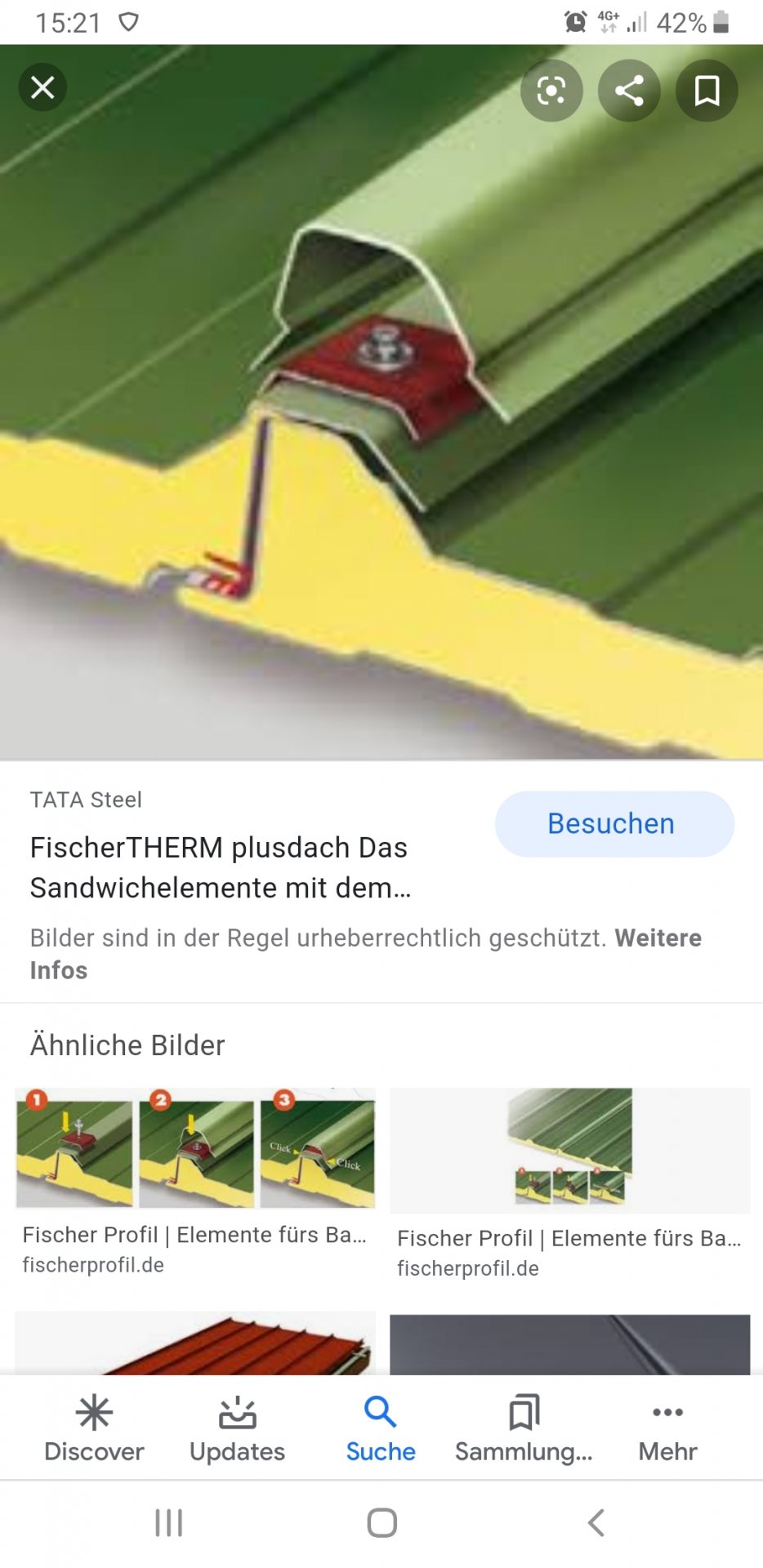Select the Suche tab
The width and height of the screenshot is (763, 1568).
[381, 1429]
